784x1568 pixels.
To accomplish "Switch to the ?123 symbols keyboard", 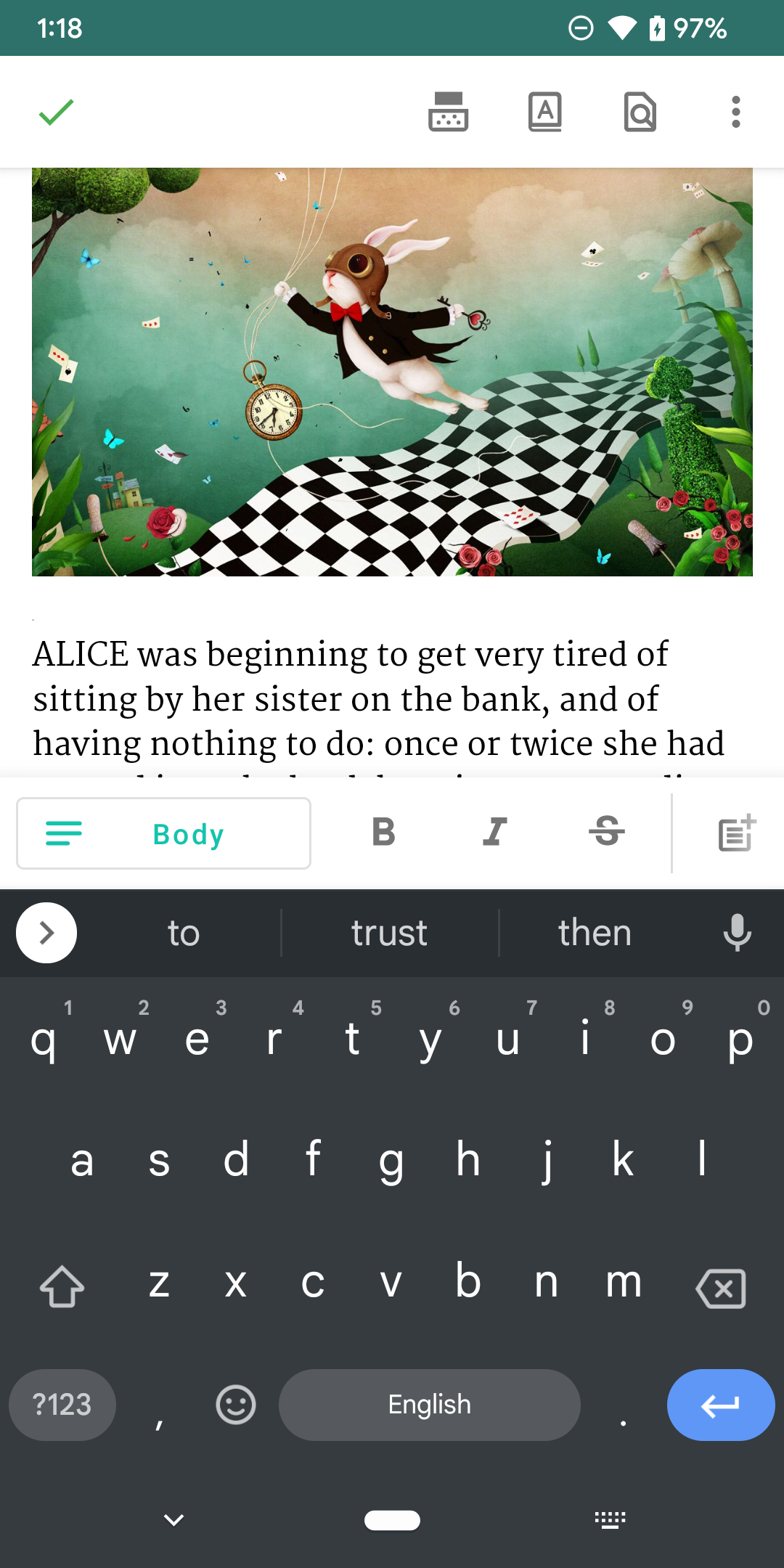I will (62, 1405).
